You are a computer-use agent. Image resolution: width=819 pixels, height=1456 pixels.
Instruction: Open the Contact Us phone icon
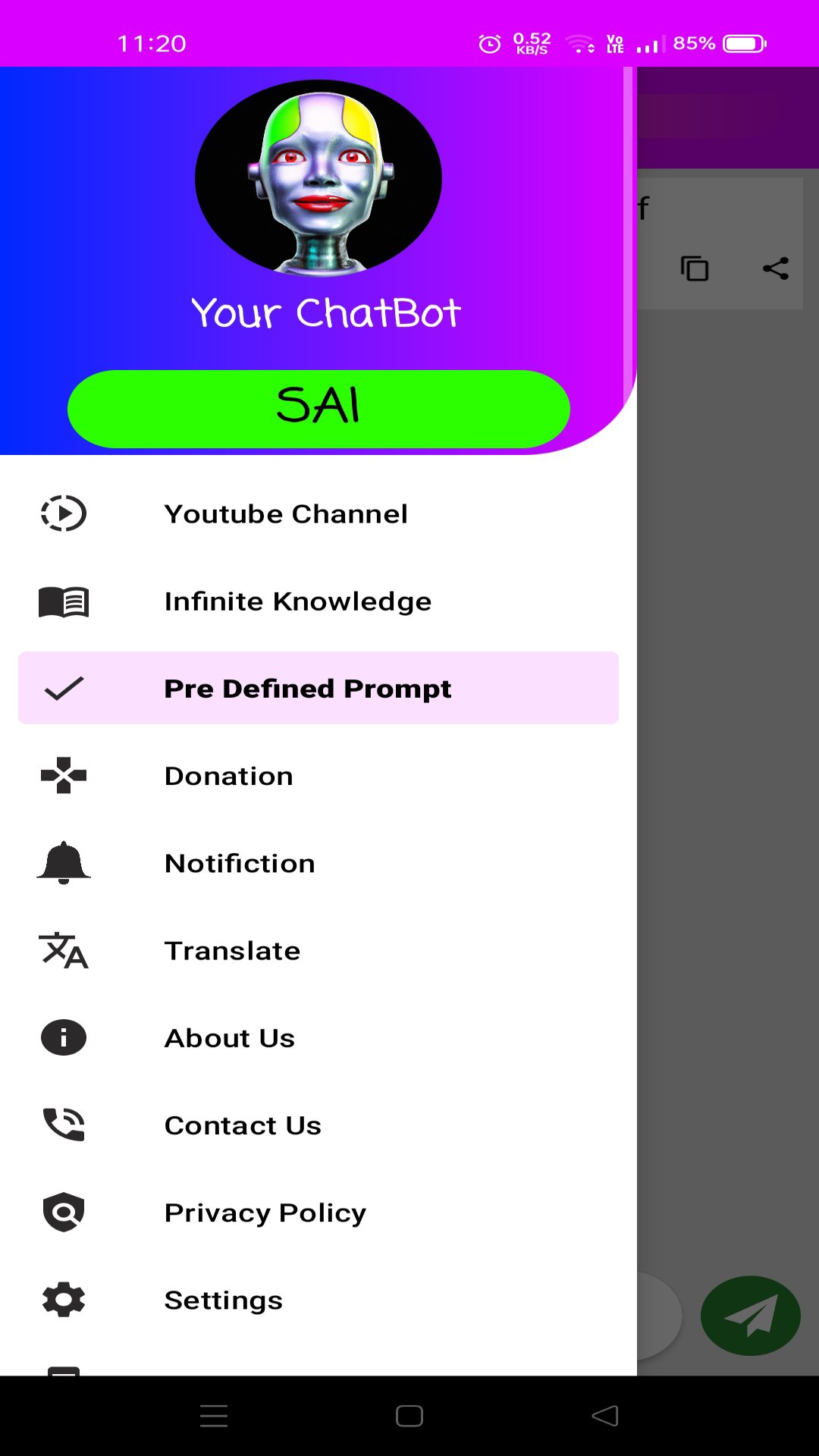click(63, 1125)
